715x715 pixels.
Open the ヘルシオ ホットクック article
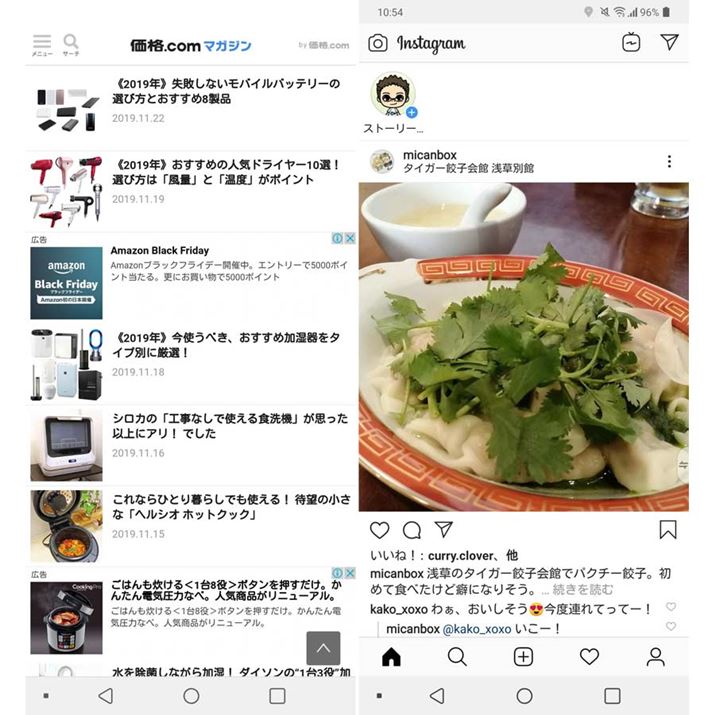point(231,508)
